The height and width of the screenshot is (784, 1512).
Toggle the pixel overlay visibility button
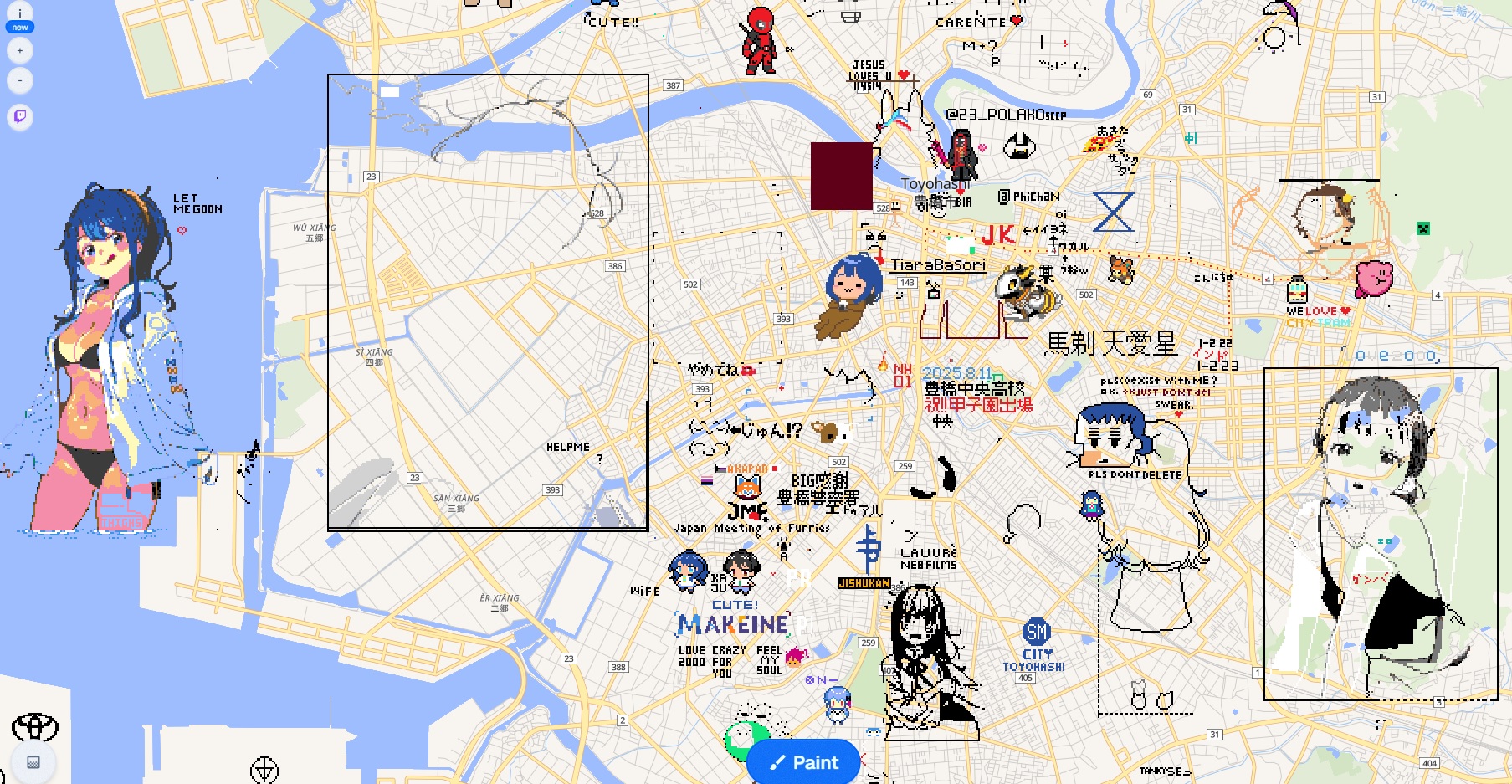pos(33,762)
